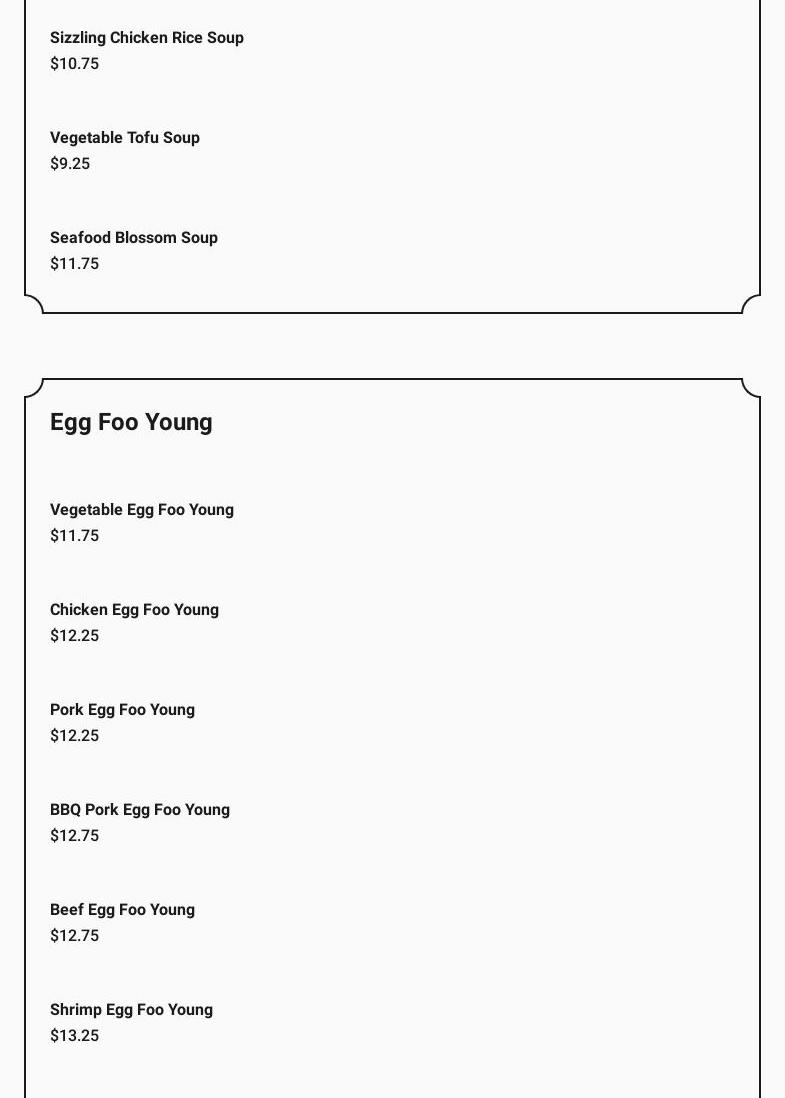Select the $12.25 Pork Egg Foo Young
The width and height of the screenshot is (785, 1098).
click(x=122, y=710)
